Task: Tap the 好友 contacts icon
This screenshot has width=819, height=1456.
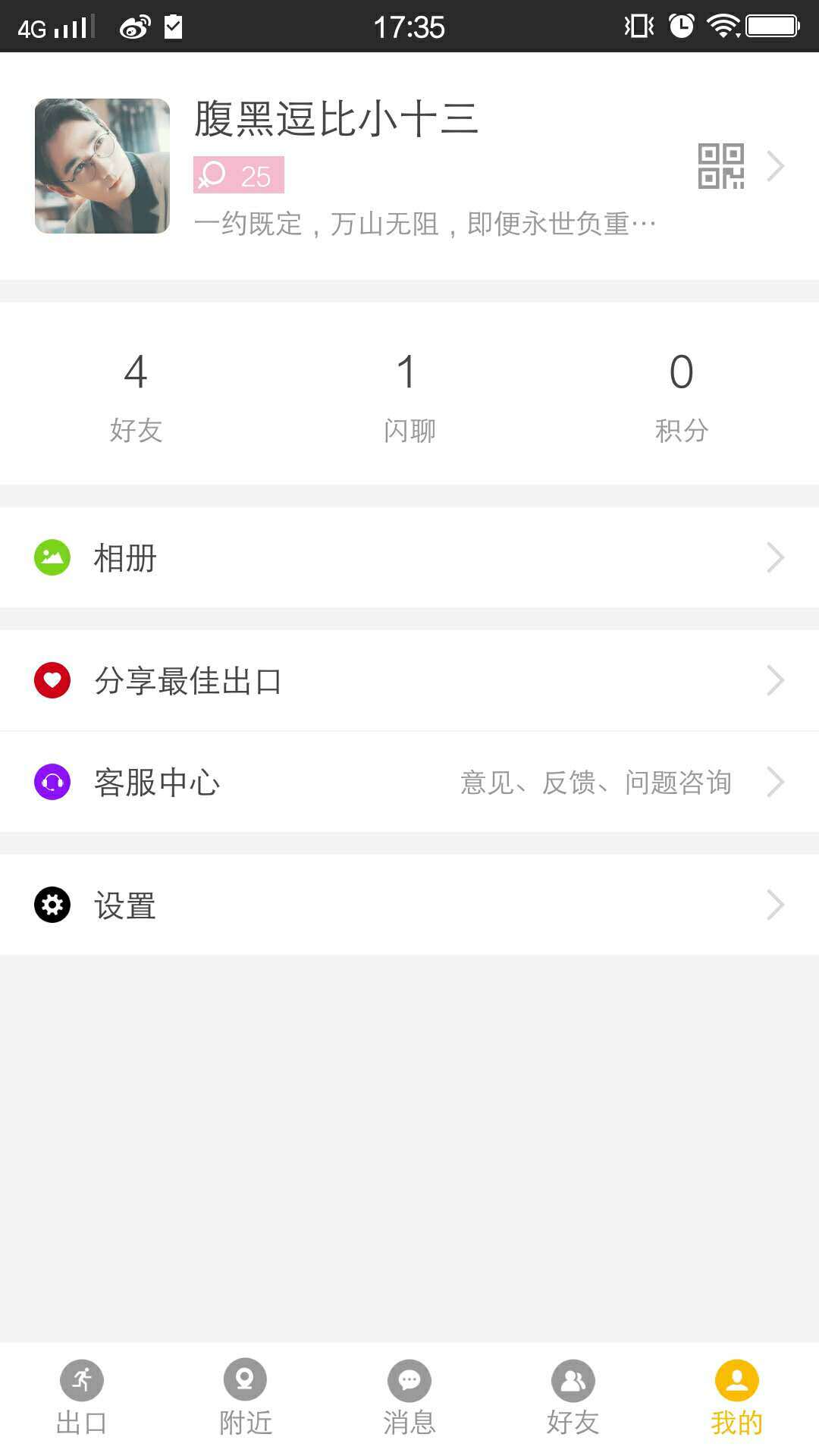Action: point(573,1380)
